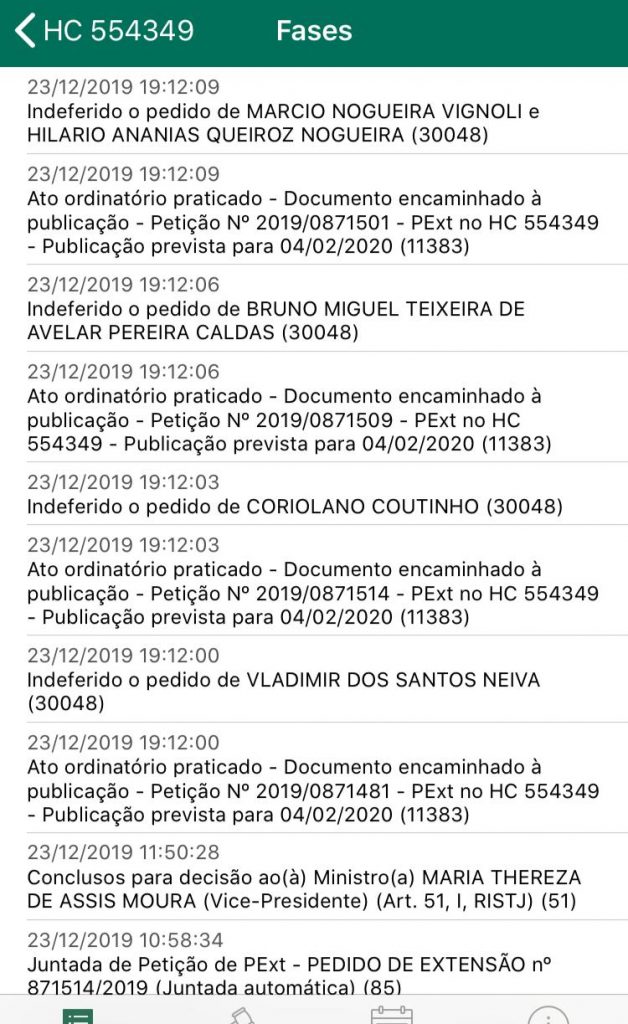628x1024 pixels.
Task: Switch to the gavel tab
Action: click(236, 1015)
